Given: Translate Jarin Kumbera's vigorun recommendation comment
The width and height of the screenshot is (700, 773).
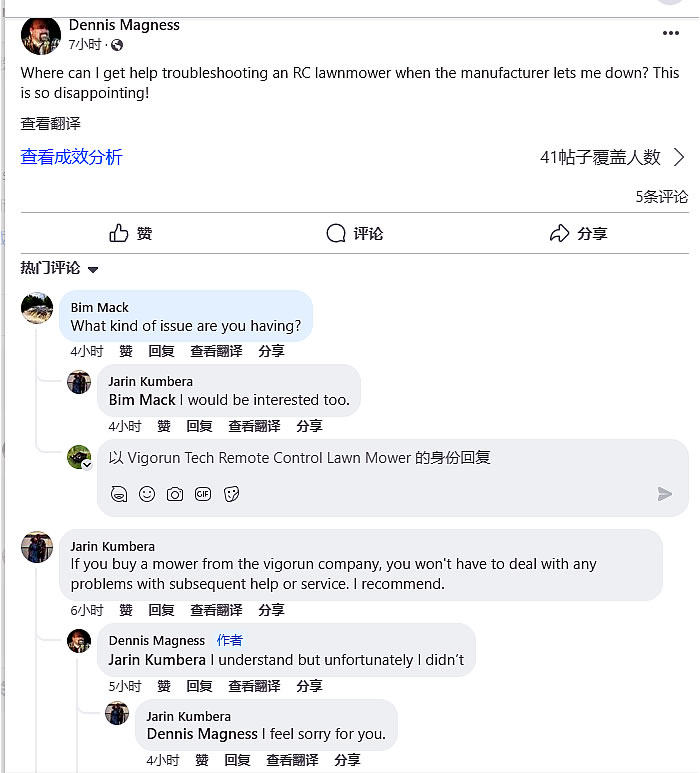Looking at the screenshot, I should tap(216, 610).
